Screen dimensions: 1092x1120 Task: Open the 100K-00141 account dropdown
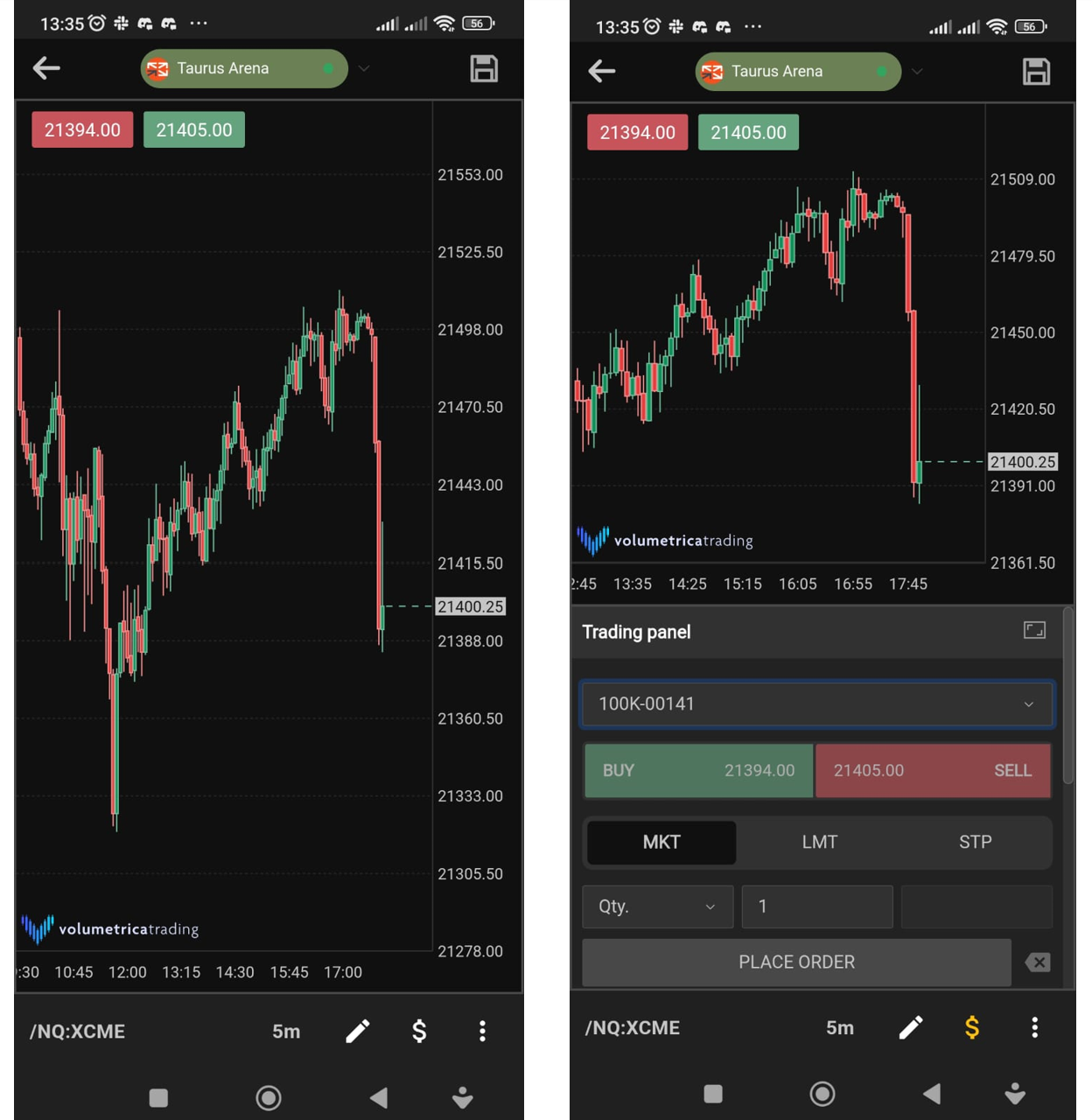817,703
